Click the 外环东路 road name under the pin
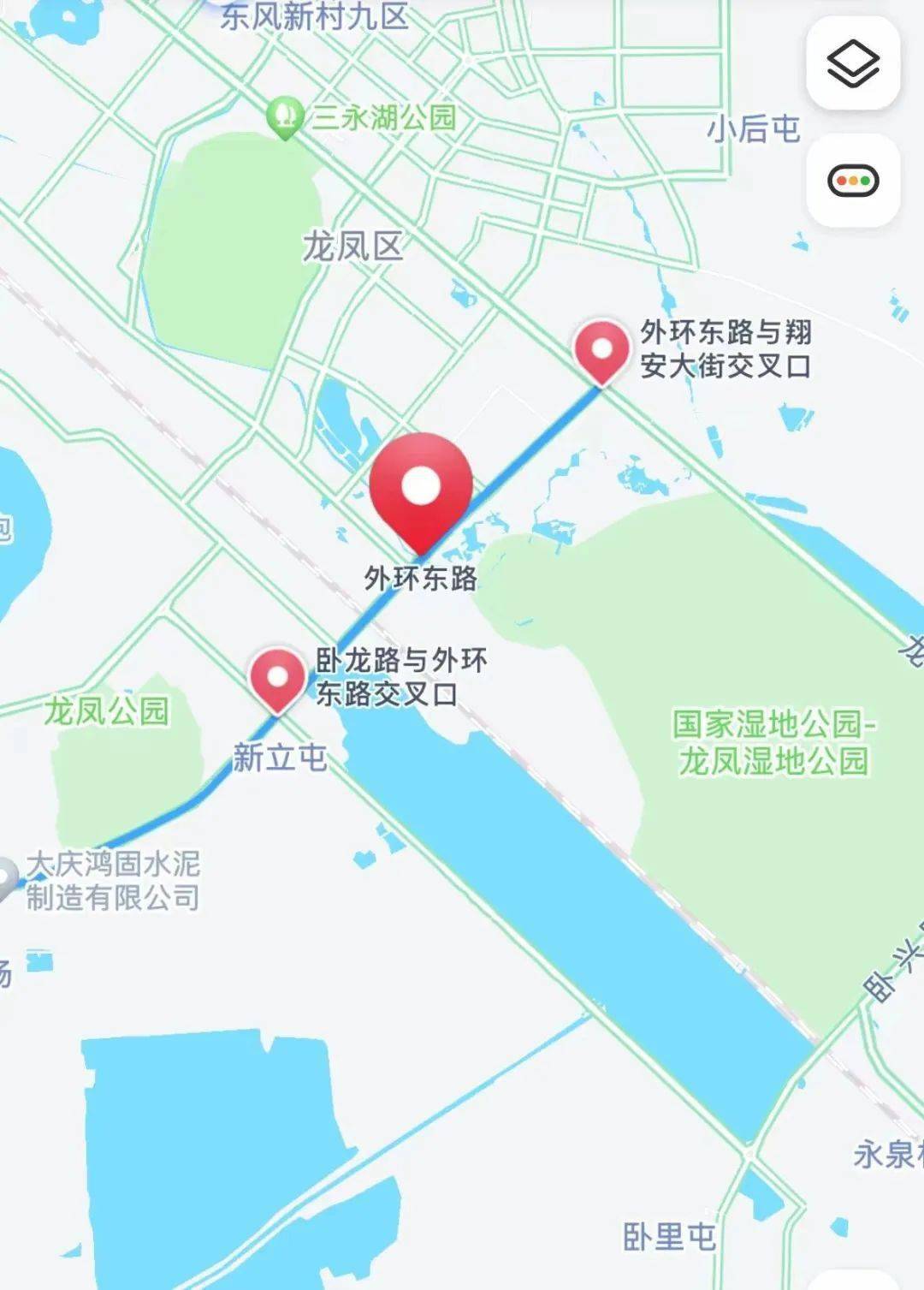 421,576
